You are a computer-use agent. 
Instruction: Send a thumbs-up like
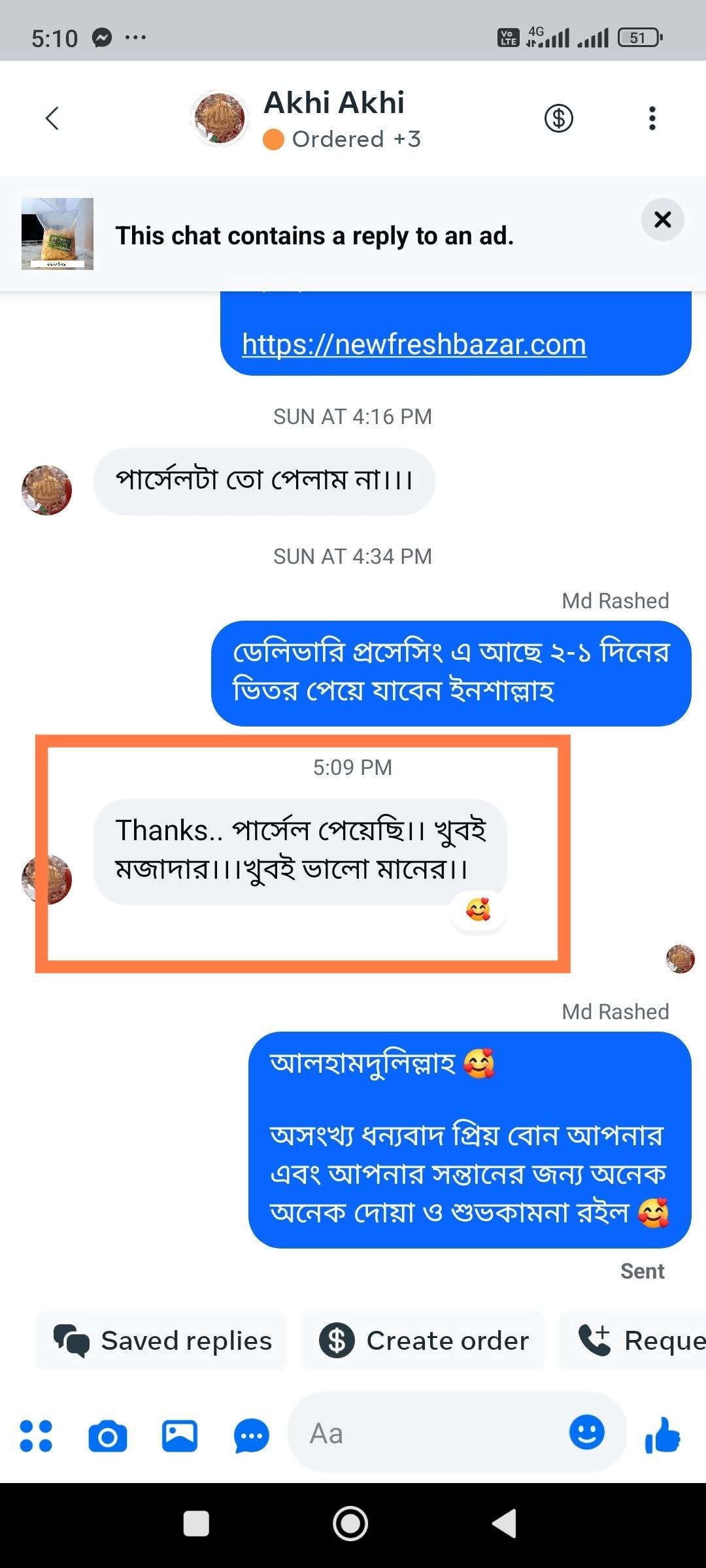point(662,1435)
